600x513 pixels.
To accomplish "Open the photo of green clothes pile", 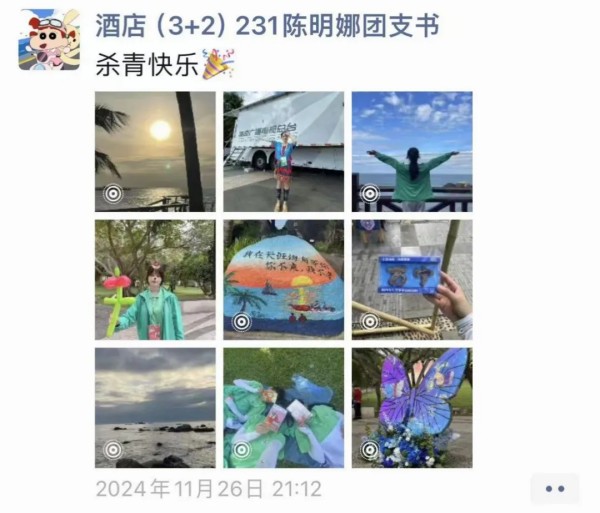I will [283, 407].
